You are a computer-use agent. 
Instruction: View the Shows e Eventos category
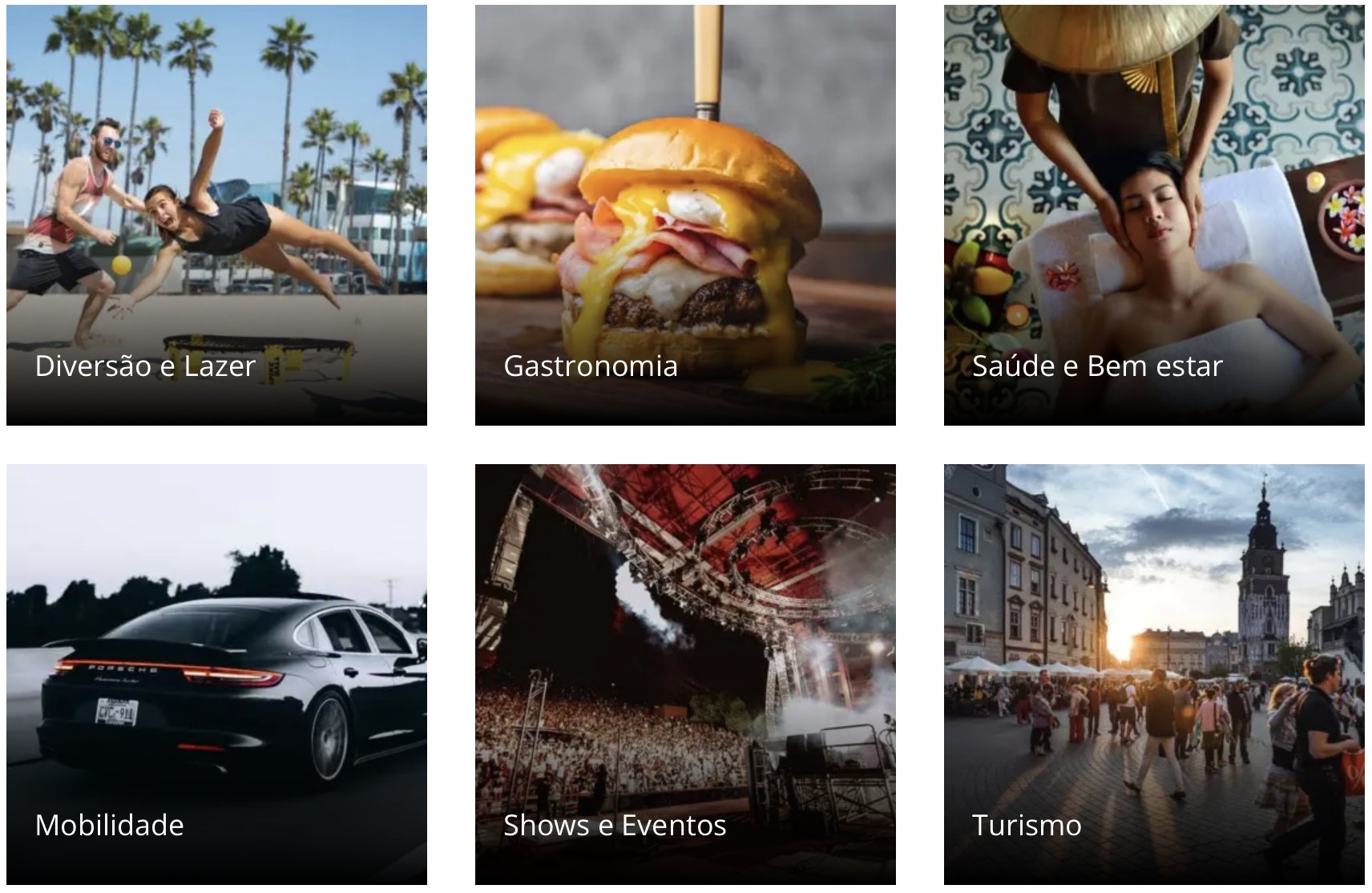685,674
